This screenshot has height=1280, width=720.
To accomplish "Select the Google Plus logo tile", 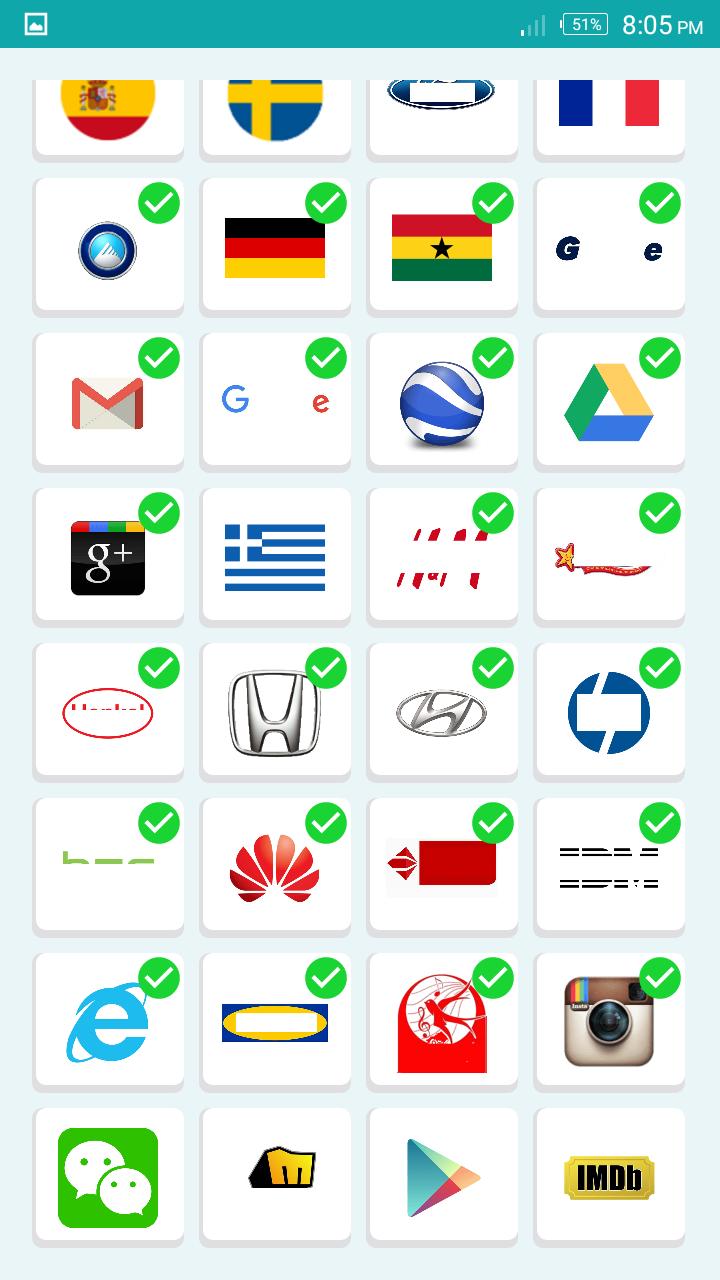I will [108, 557].
